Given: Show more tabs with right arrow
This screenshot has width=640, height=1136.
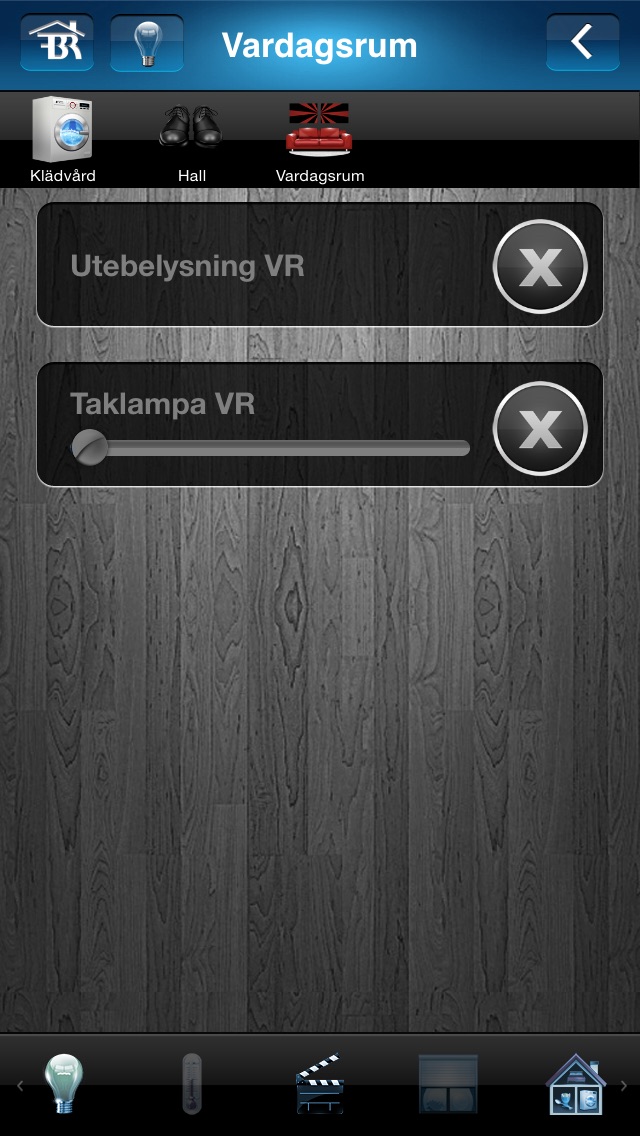Looking at the screenshot, I should coord(623,1086).
